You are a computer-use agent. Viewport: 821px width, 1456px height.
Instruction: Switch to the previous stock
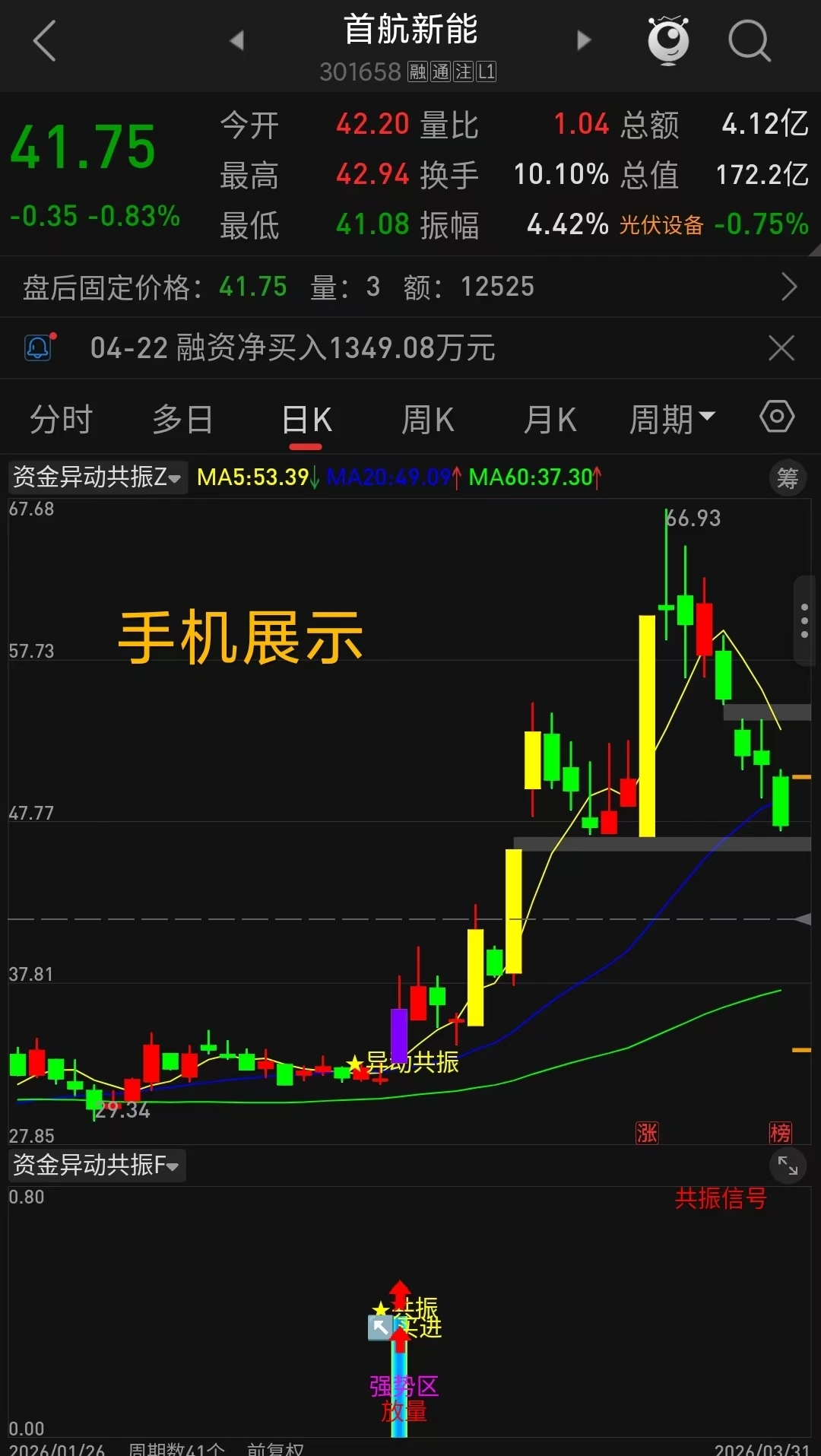(x=237, y=40)
